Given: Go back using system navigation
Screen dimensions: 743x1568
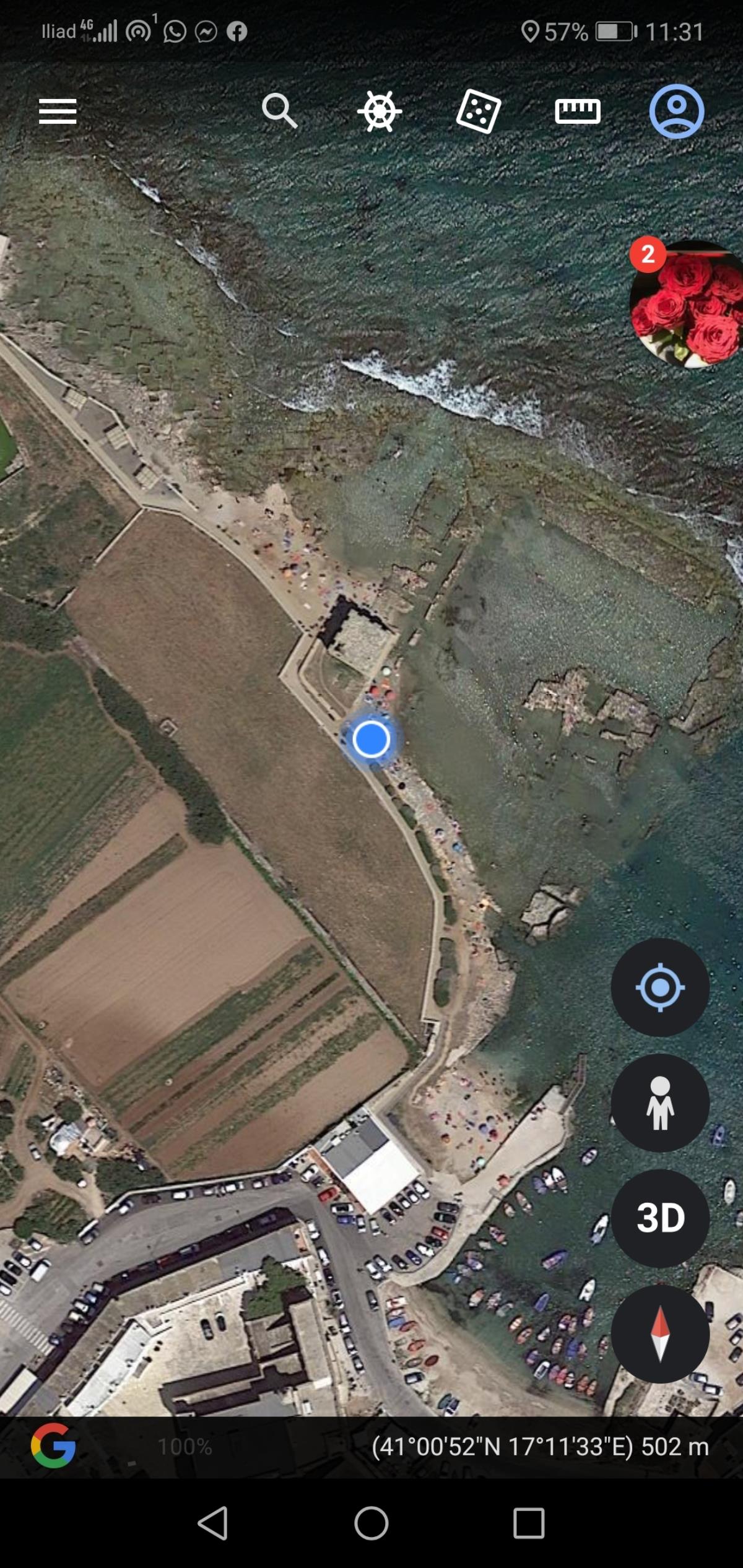Looking at the screenshot, I should point(213,1523).
